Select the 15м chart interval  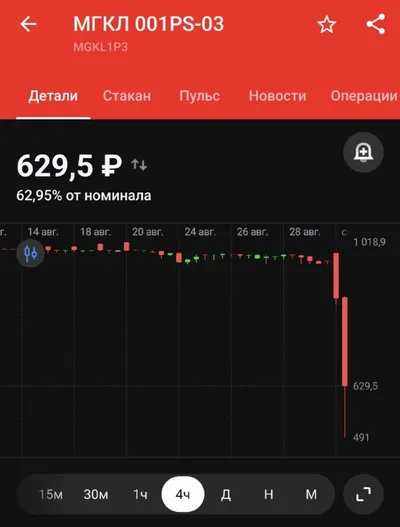51,494
